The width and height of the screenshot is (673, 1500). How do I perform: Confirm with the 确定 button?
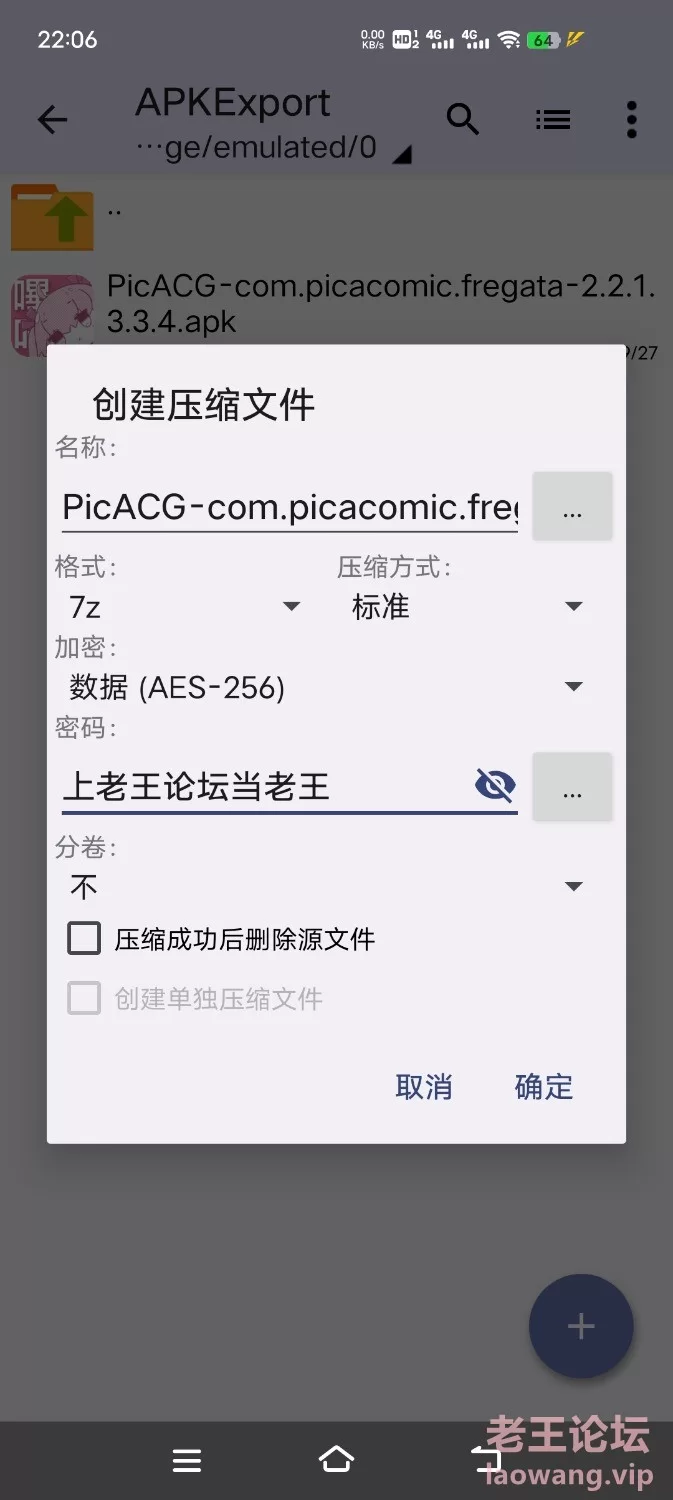pos(544,1087)
